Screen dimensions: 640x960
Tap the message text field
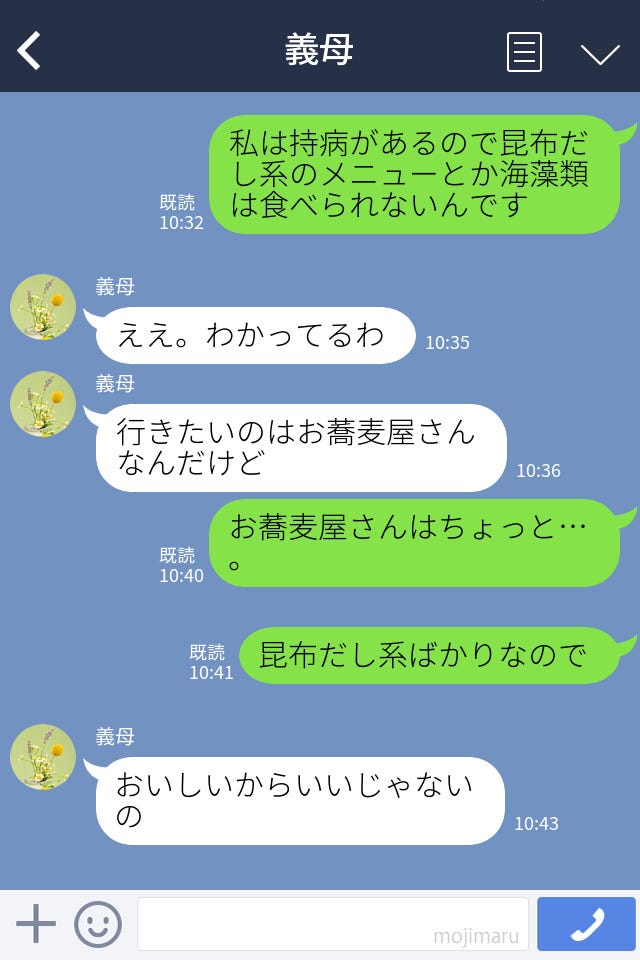332,923
